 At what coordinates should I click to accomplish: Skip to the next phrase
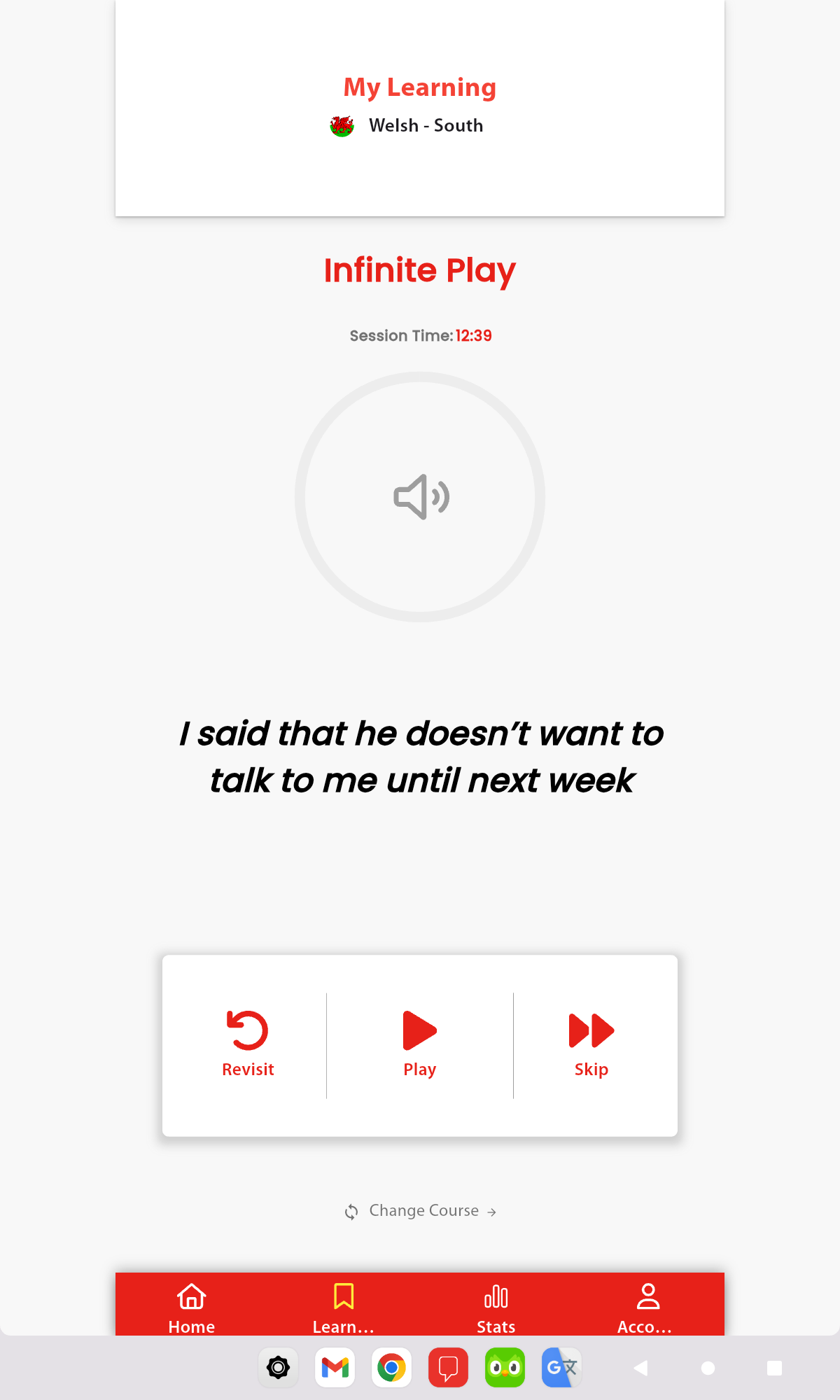click(x=591, y=1043)
